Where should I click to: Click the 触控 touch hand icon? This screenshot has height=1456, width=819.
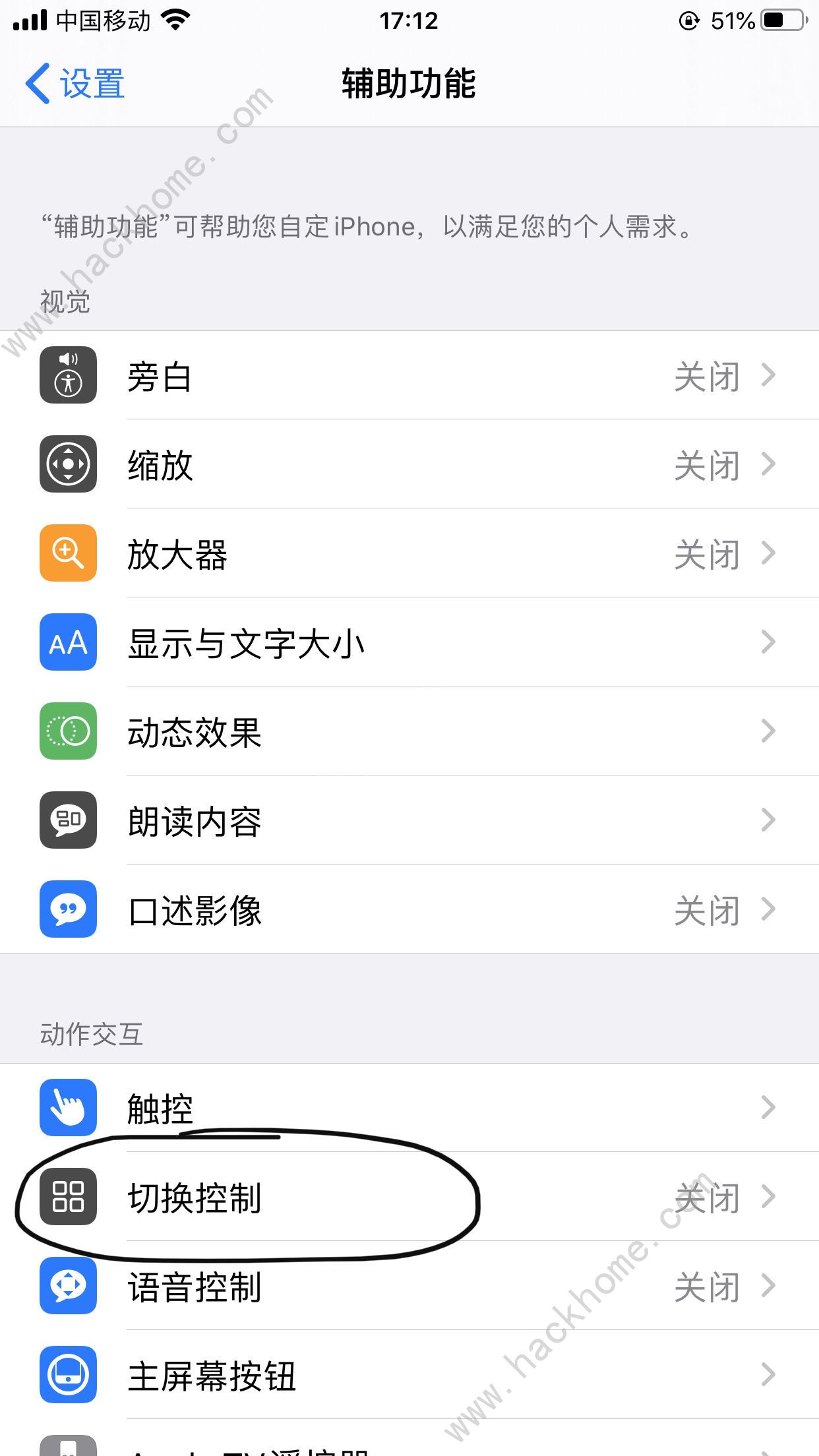tap(68, 1108)
